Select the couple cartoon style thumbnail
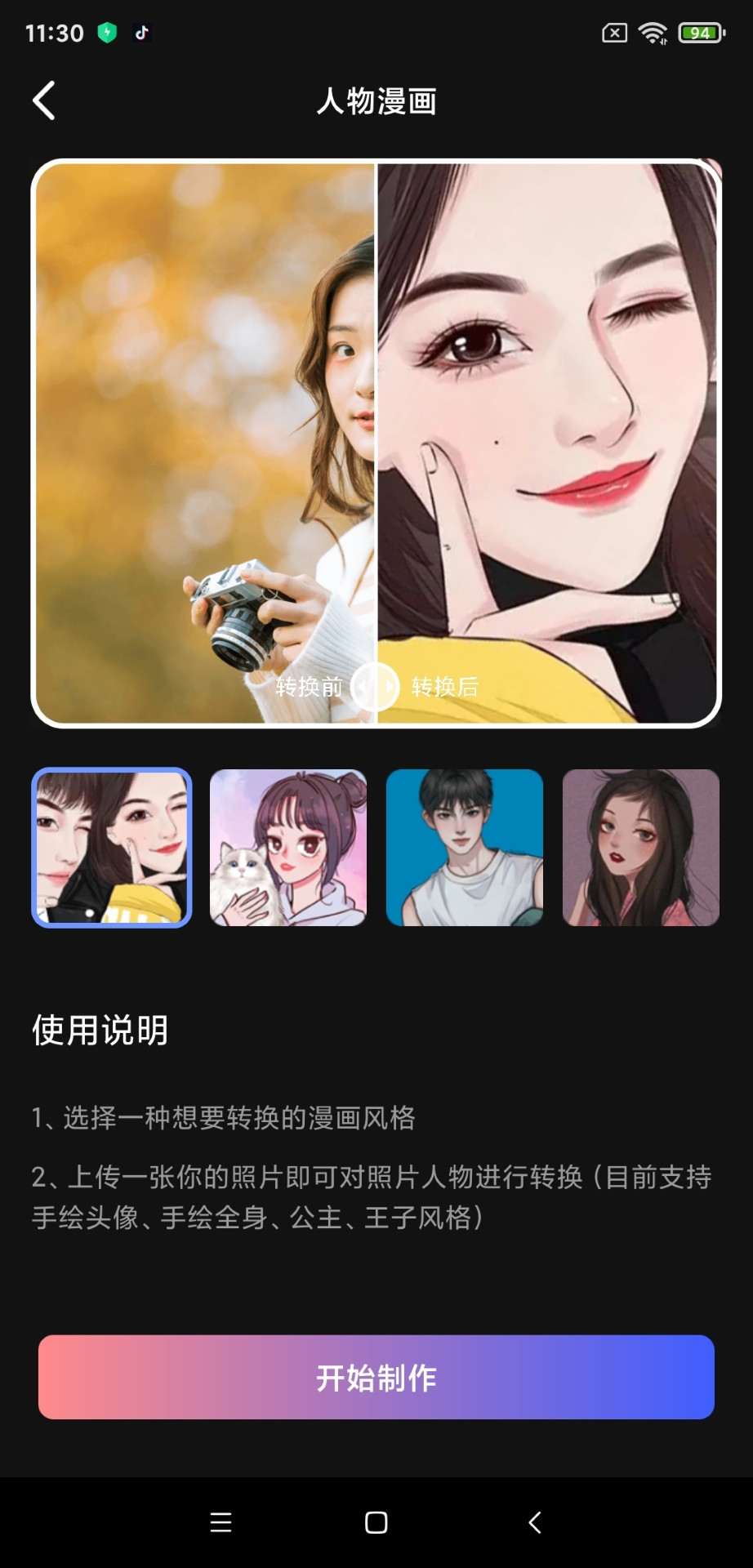The image size is (753, 1568). point(112,849)
